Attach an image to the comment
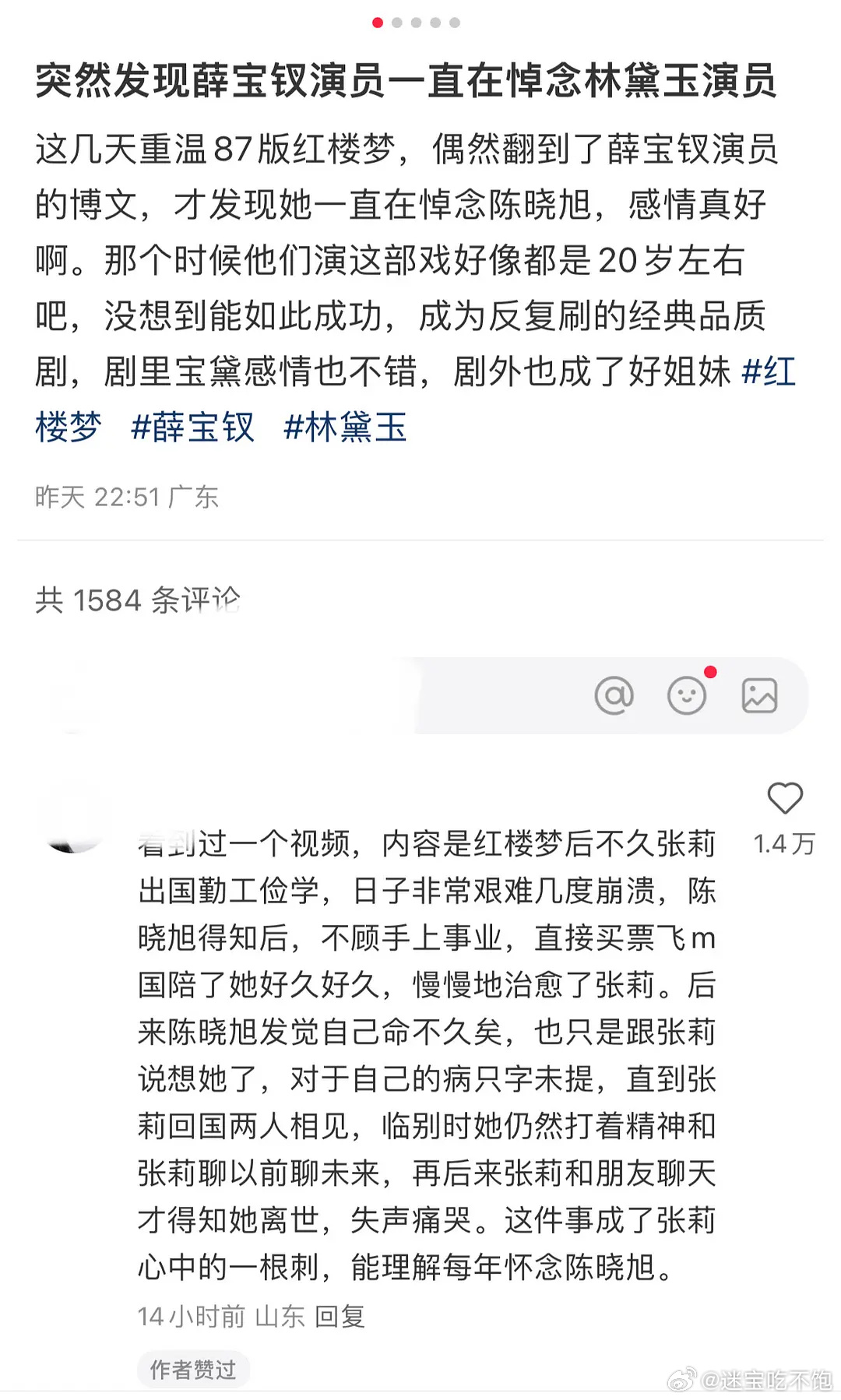Viewport: 841px width, 1400px height. 759,695
